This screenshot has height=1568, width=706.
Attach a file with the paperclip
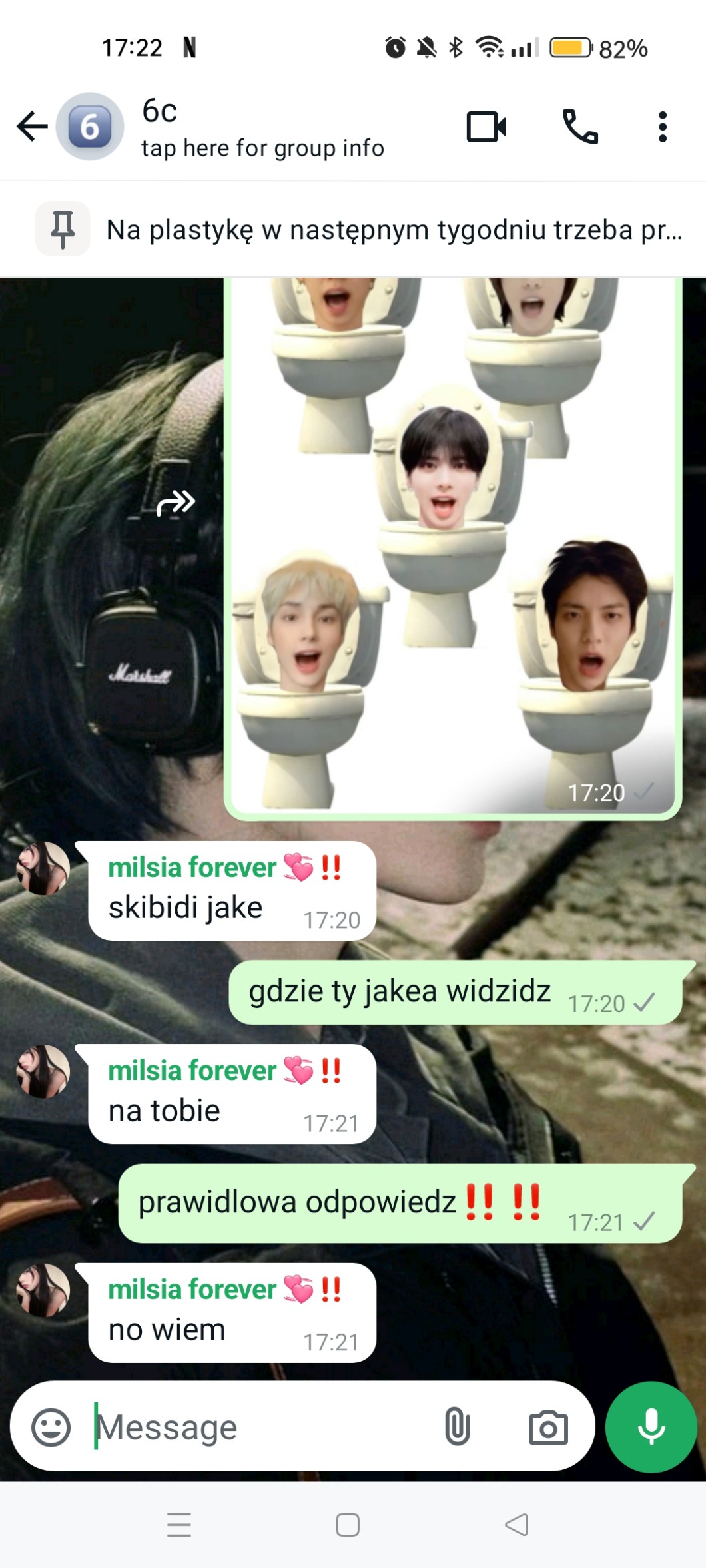(x=457, y=1427)
